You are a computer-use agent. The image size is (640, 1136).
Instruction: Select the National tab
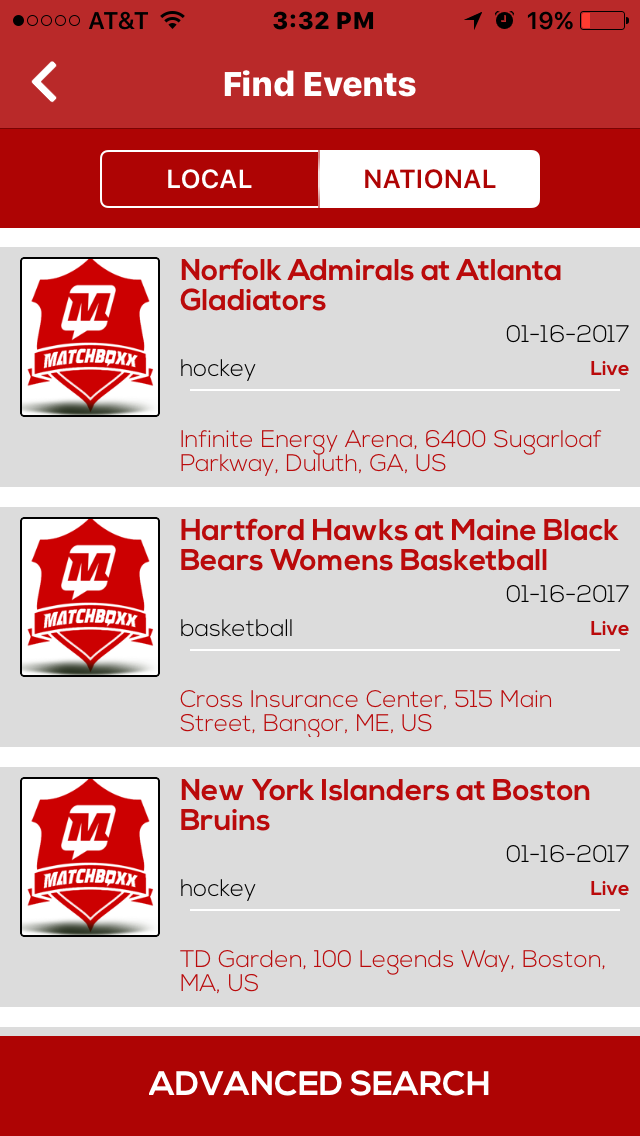pos(429,179)
